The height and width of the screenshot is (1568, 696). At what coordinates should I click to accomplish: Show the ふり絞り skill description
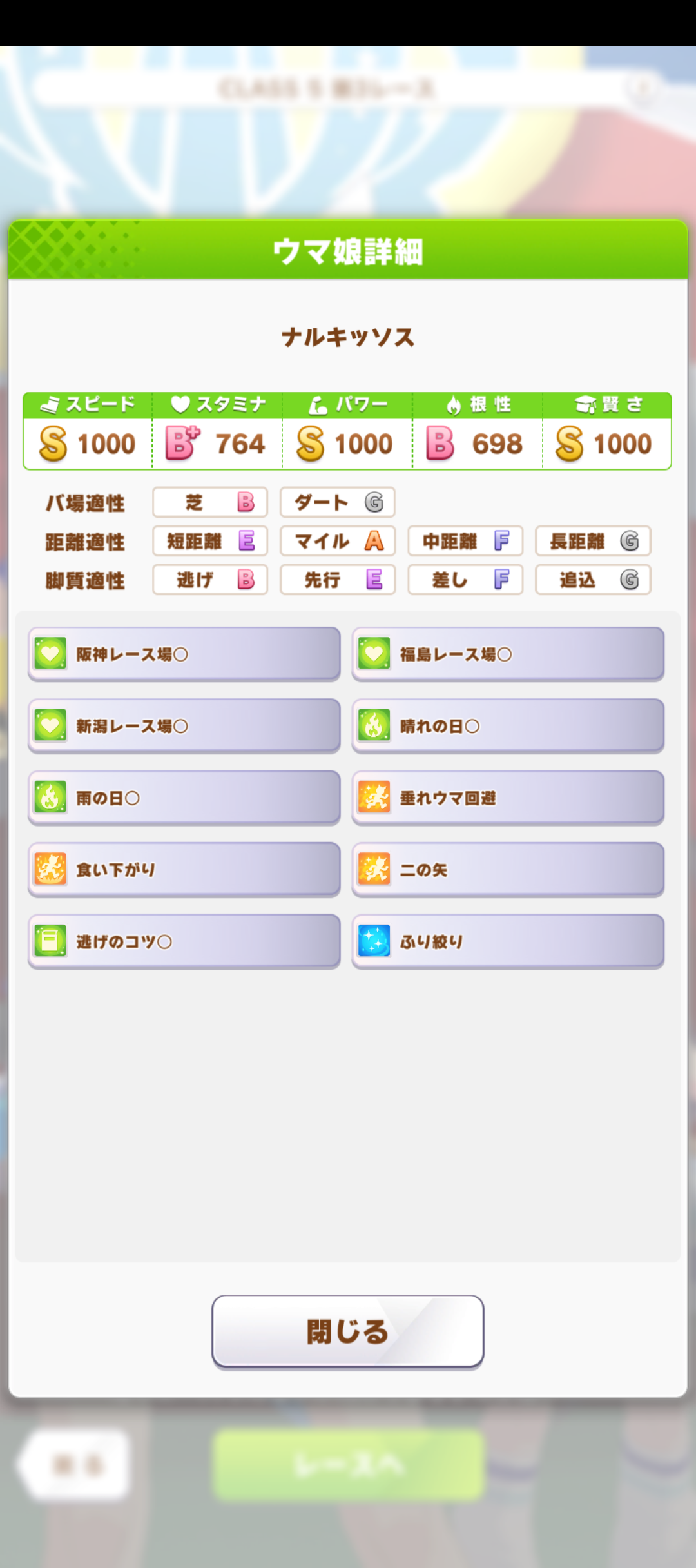click(508, 941)
